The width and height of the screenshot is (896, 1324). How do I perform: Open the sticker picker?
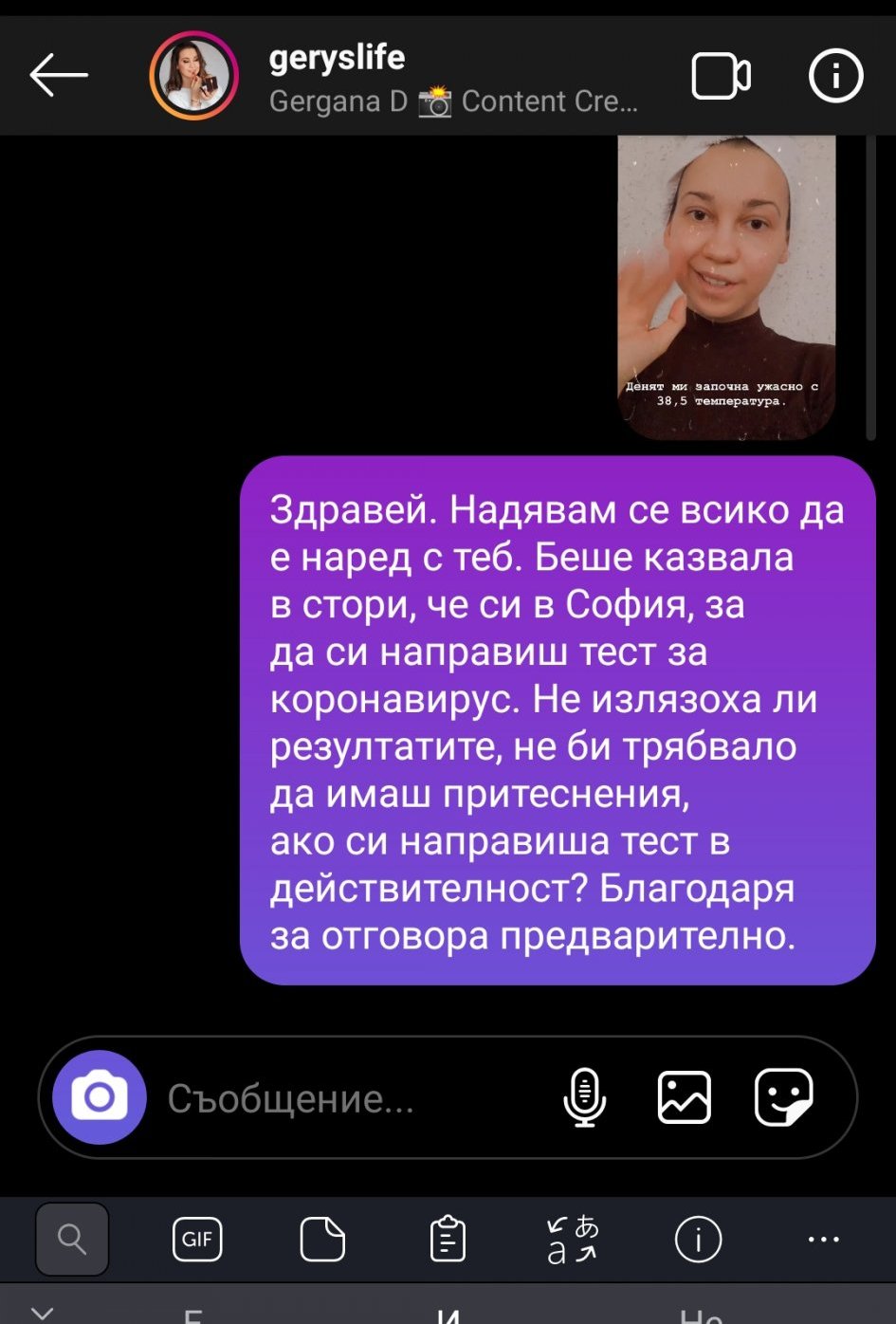click(x=783, y=1097)
